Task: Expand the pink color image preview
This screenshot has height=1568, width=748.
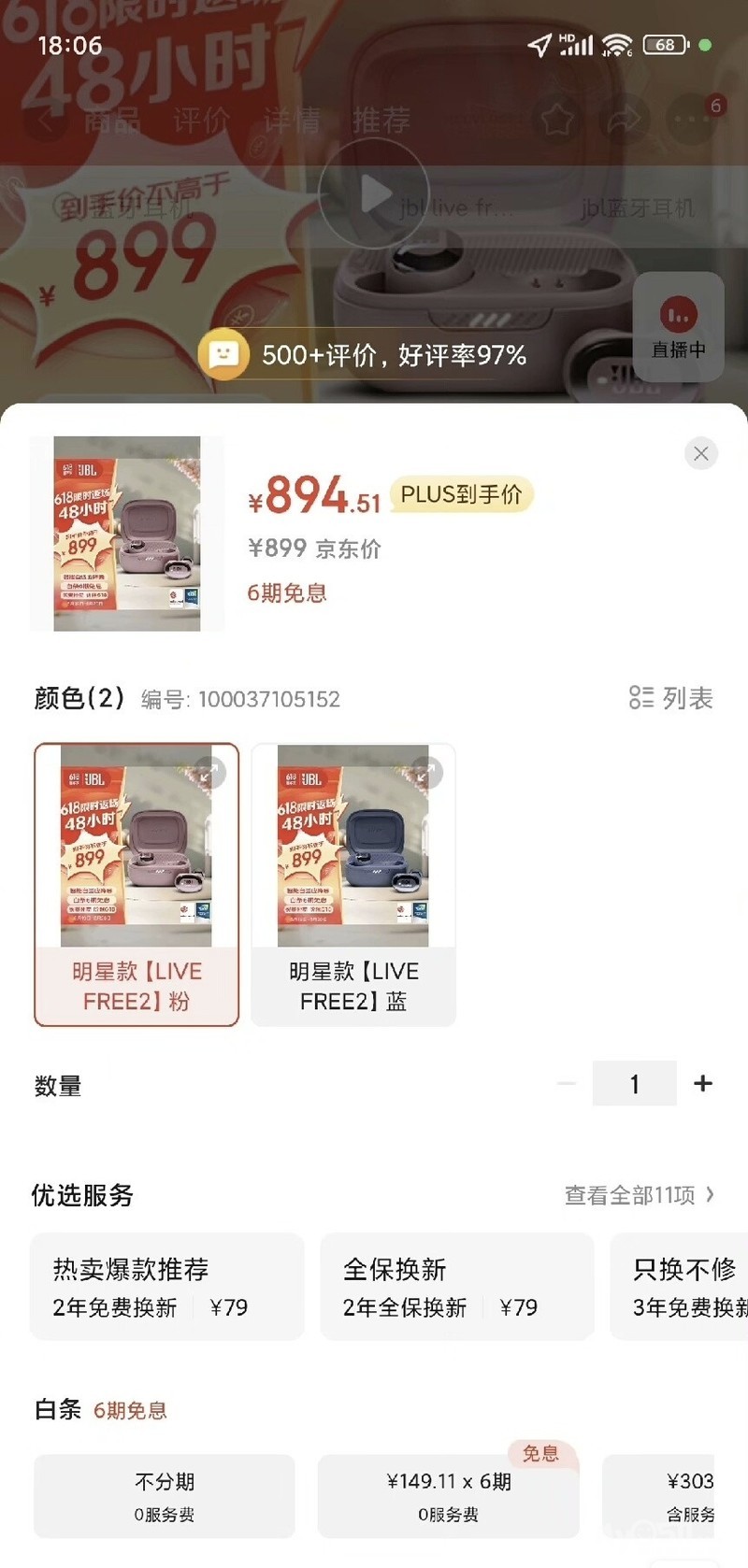Action: point(211,773)
